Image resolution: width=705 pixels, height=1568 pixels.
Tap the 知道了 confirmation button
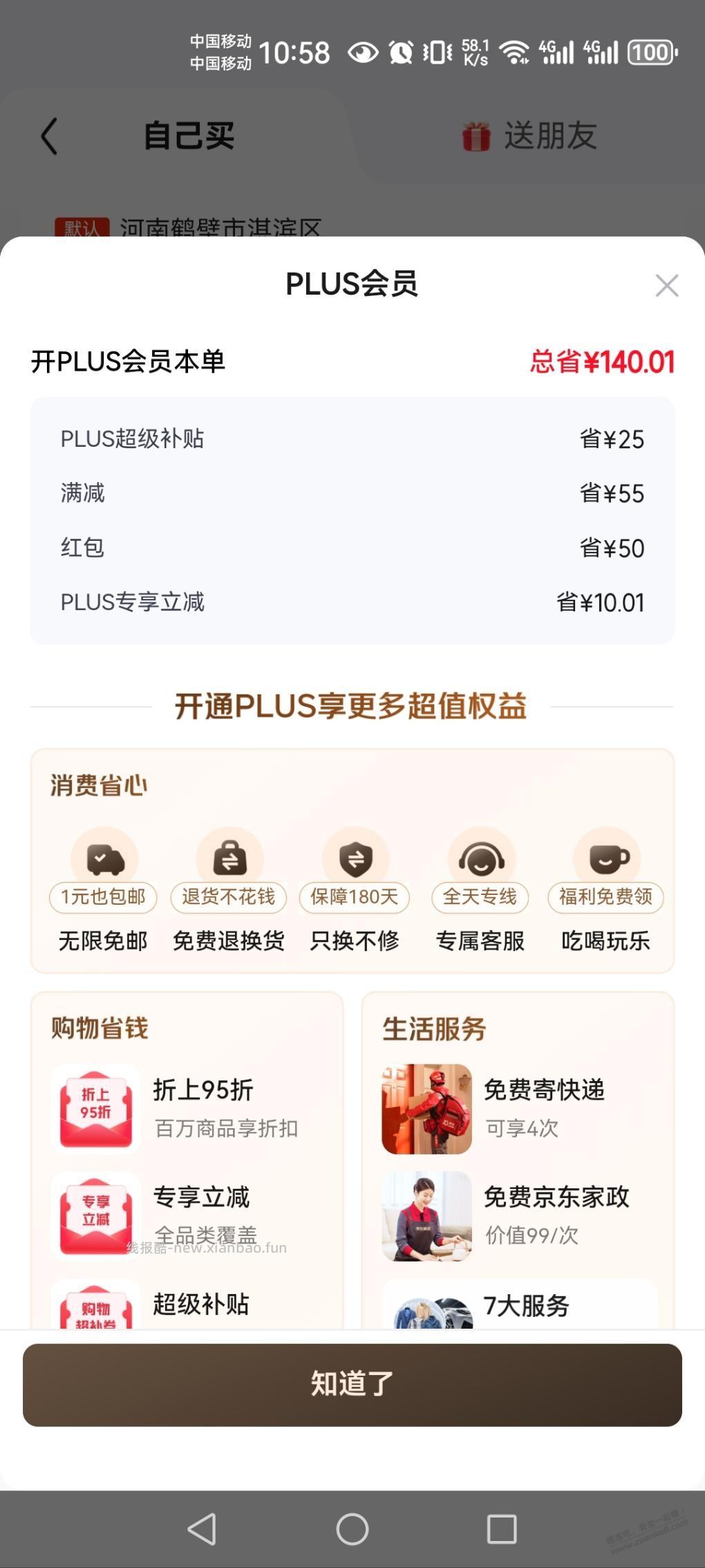pyautogui.click(x=352, y=1385)
